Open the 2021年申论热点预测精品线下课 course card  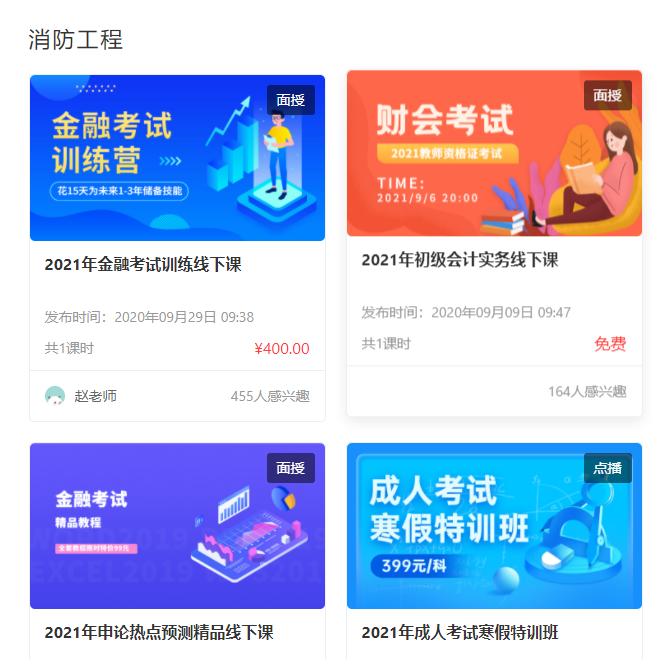pos(159,633)
